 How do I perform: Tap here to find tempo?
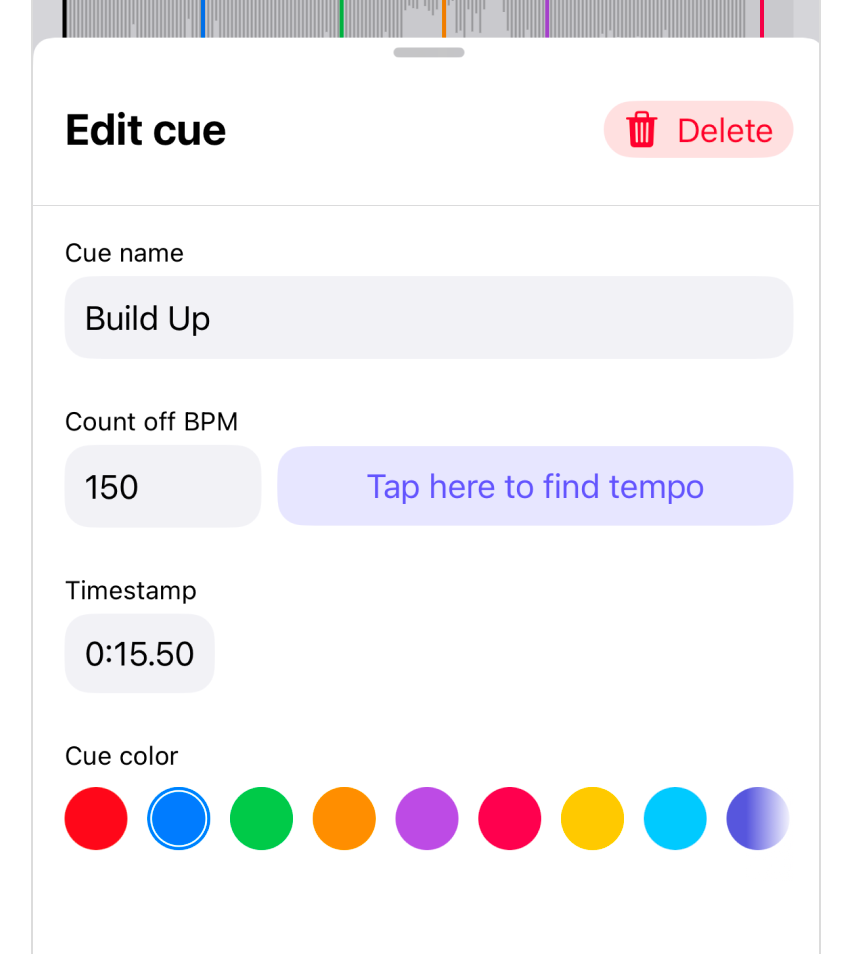(534, 486)
